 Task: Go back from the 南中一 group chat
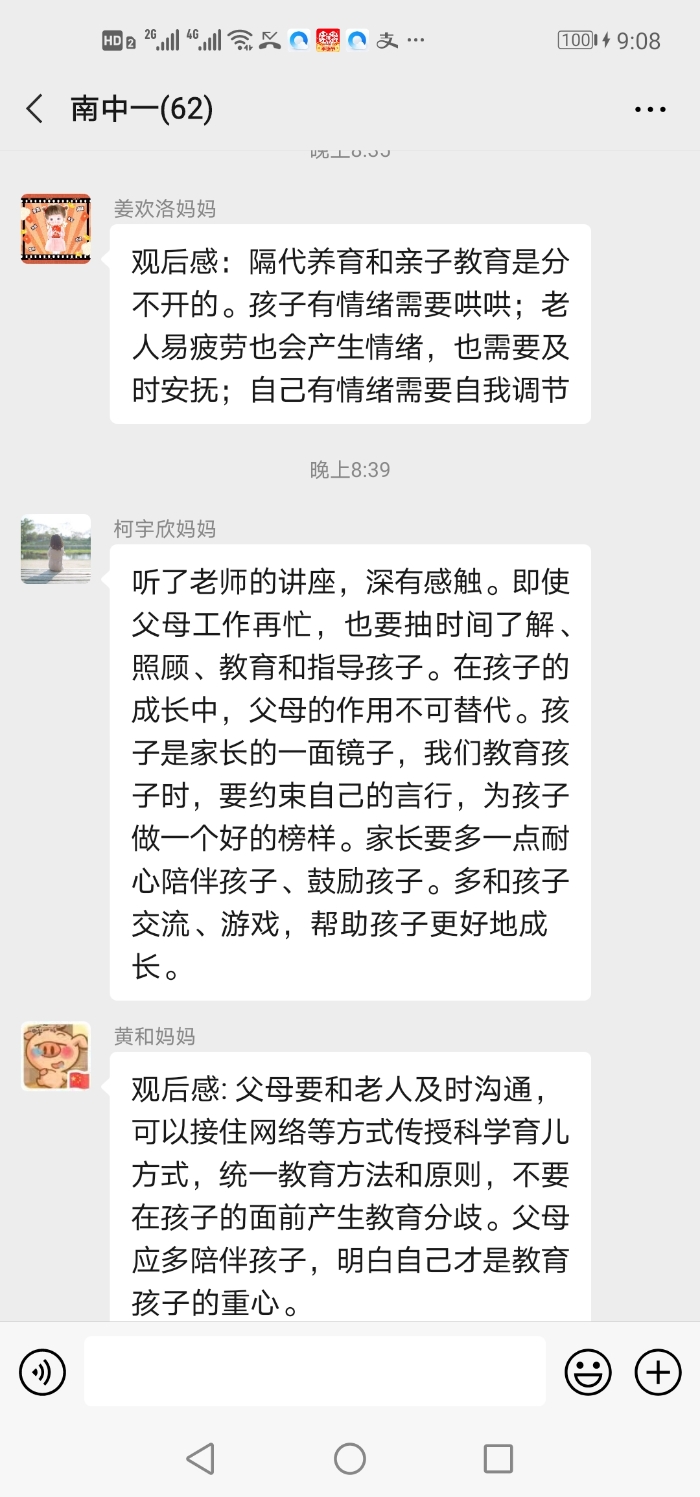tap(35, 109)
